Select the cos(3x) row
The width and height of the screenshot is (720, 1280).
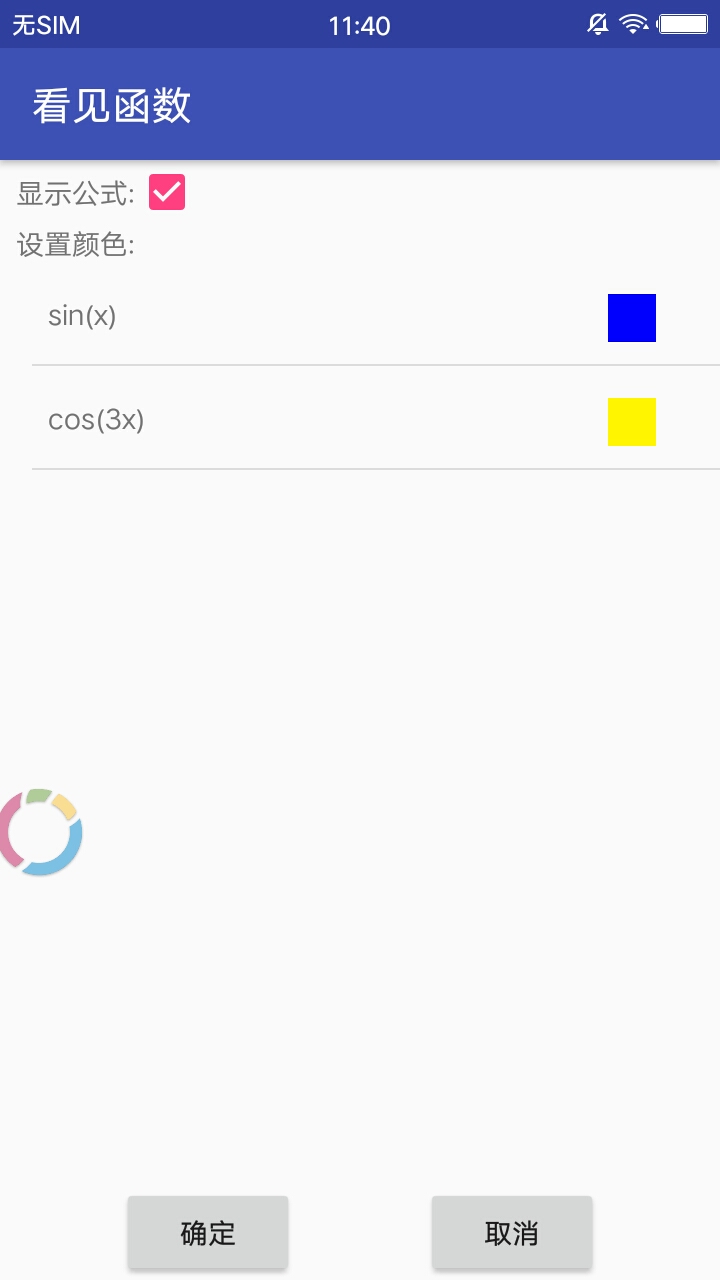(x=376, y=421)
